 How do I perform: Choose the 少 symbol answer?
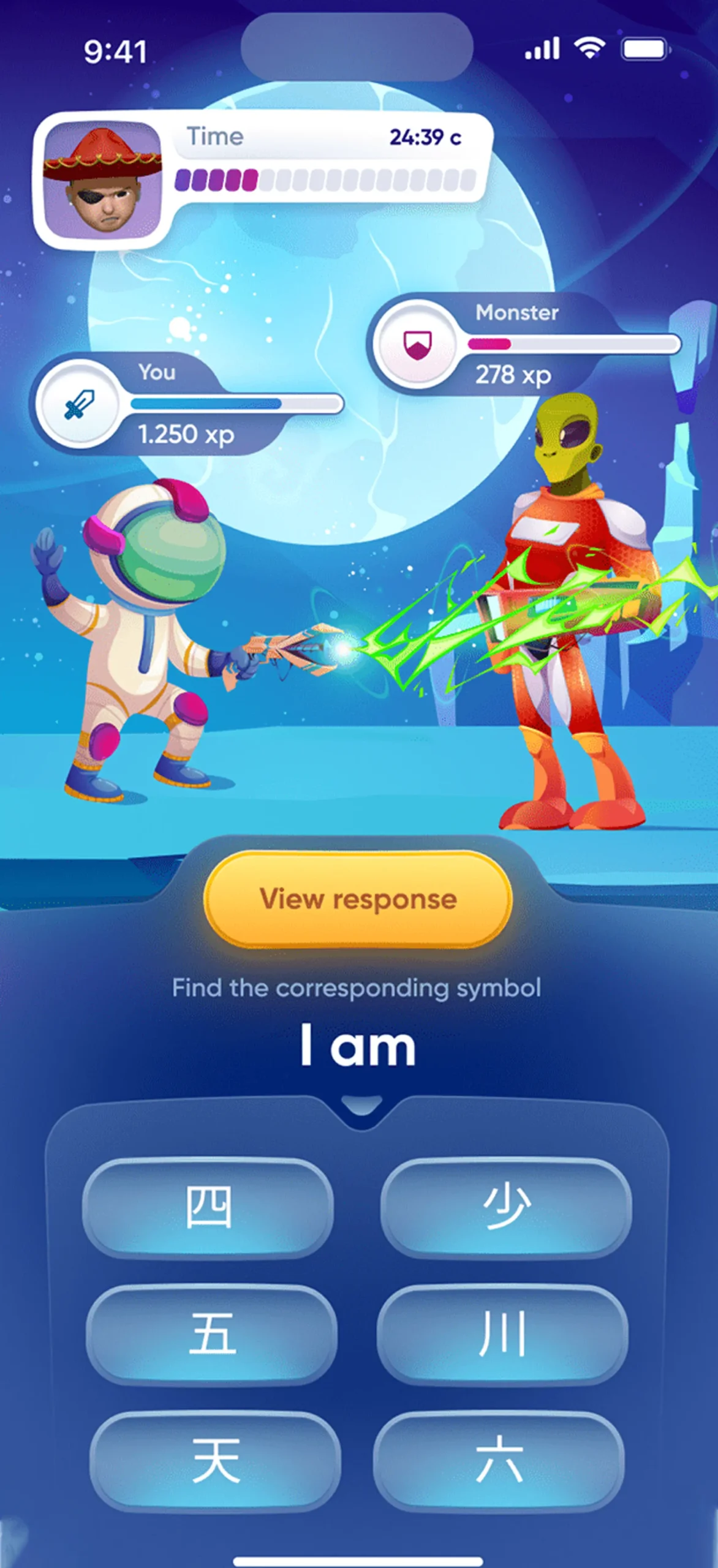506,1207
